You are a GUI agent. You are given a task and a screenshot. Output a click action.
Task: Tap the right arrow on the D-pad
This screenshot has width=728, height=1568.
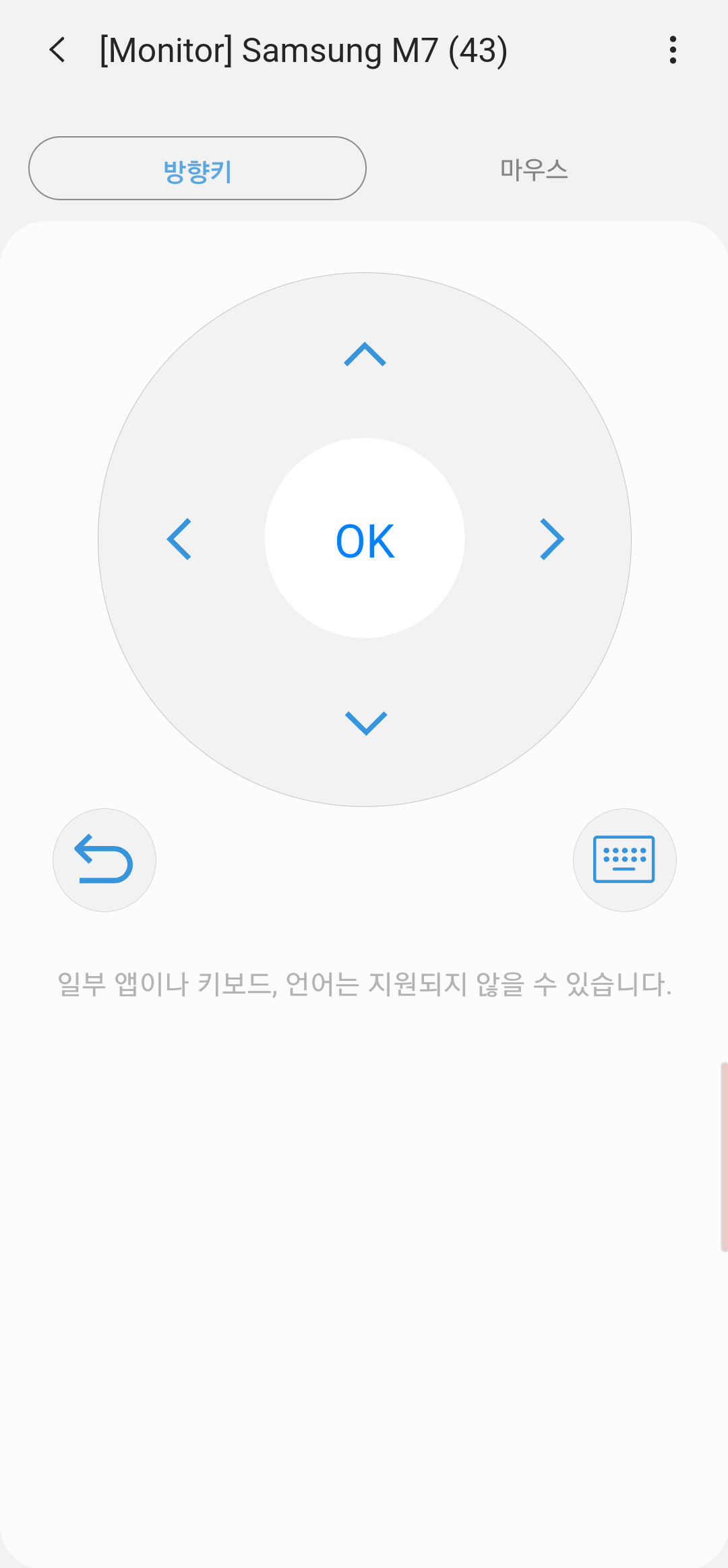(551, 539)
